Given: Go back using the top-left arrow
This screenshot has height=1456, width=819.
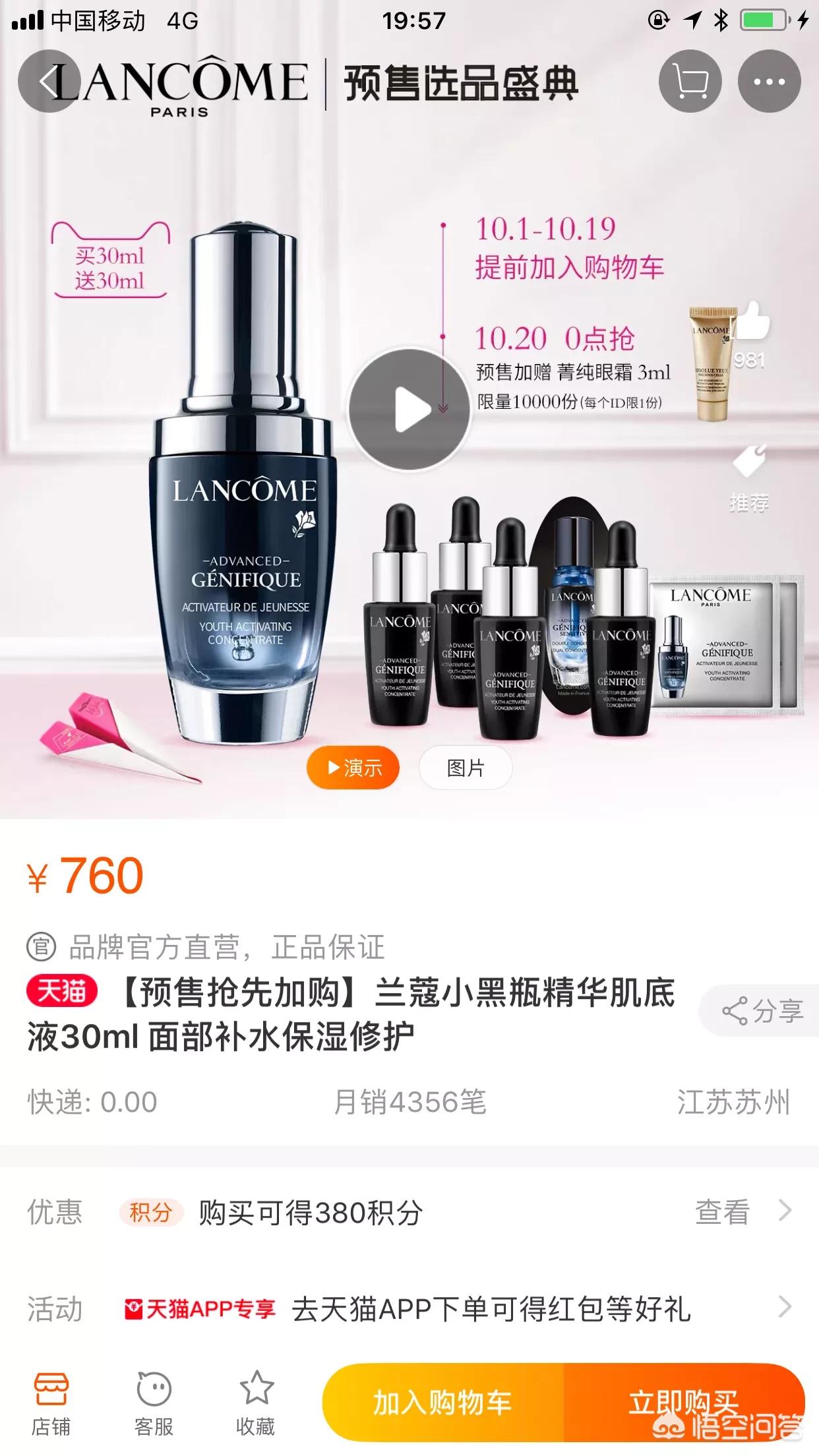Looking at the screenshot, I should tap(47, 82).
